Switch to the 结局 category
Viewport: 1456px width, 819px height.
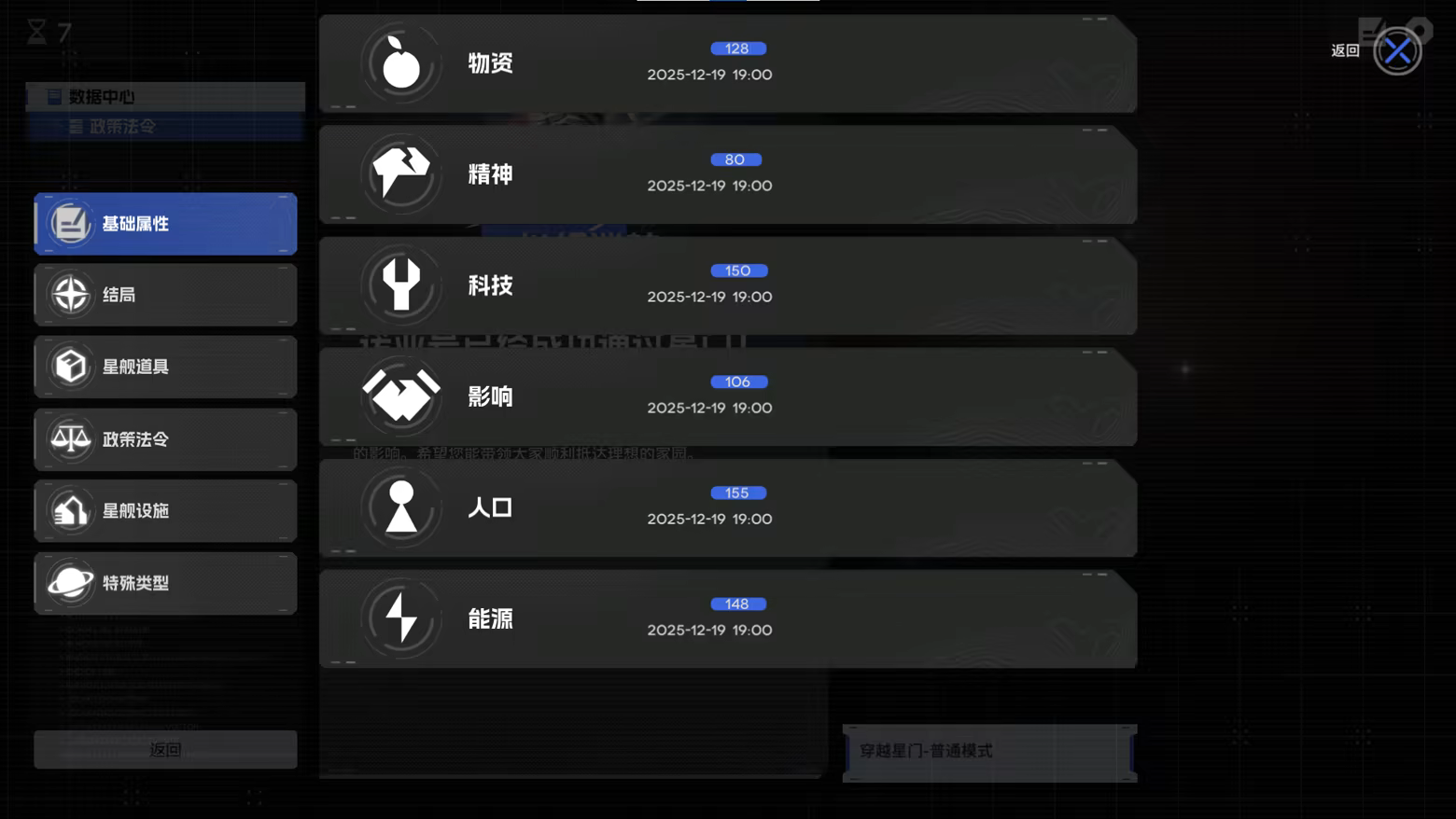(165, 295)
